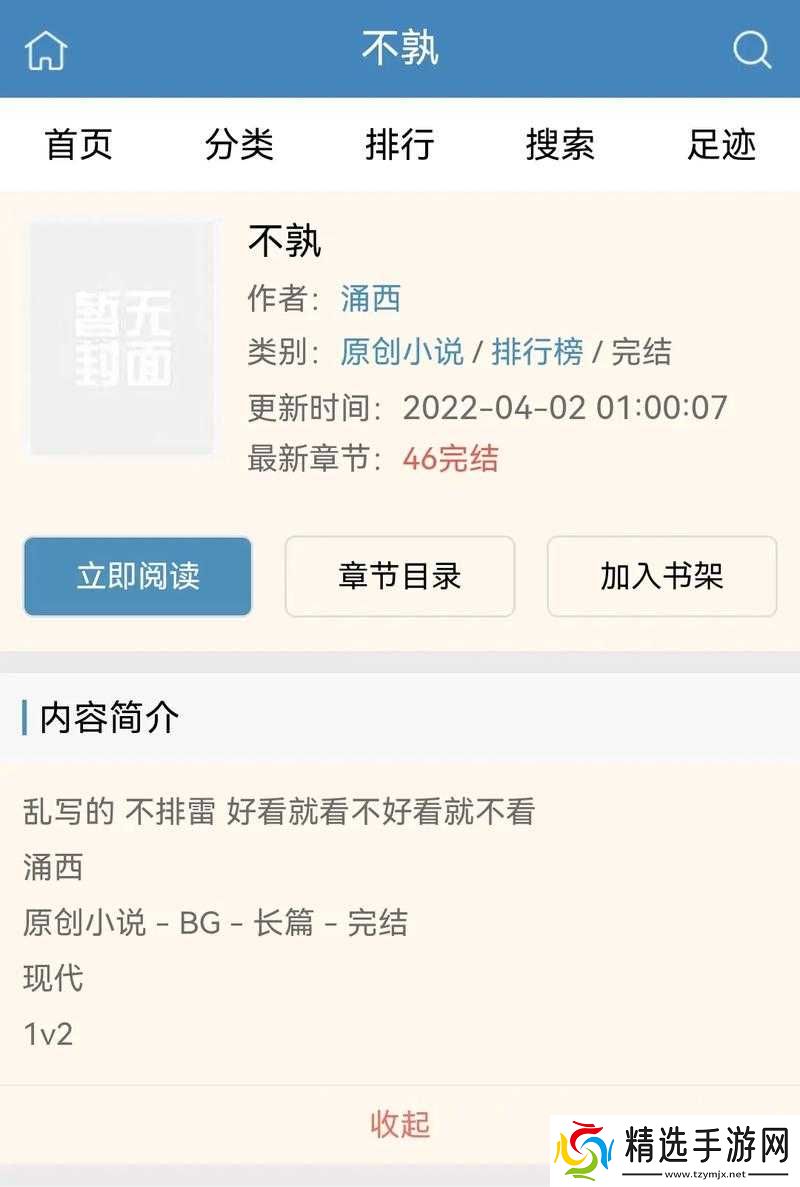Switch to the 排行 navigation tab
800x1187 pixels.
pos(400,146)
